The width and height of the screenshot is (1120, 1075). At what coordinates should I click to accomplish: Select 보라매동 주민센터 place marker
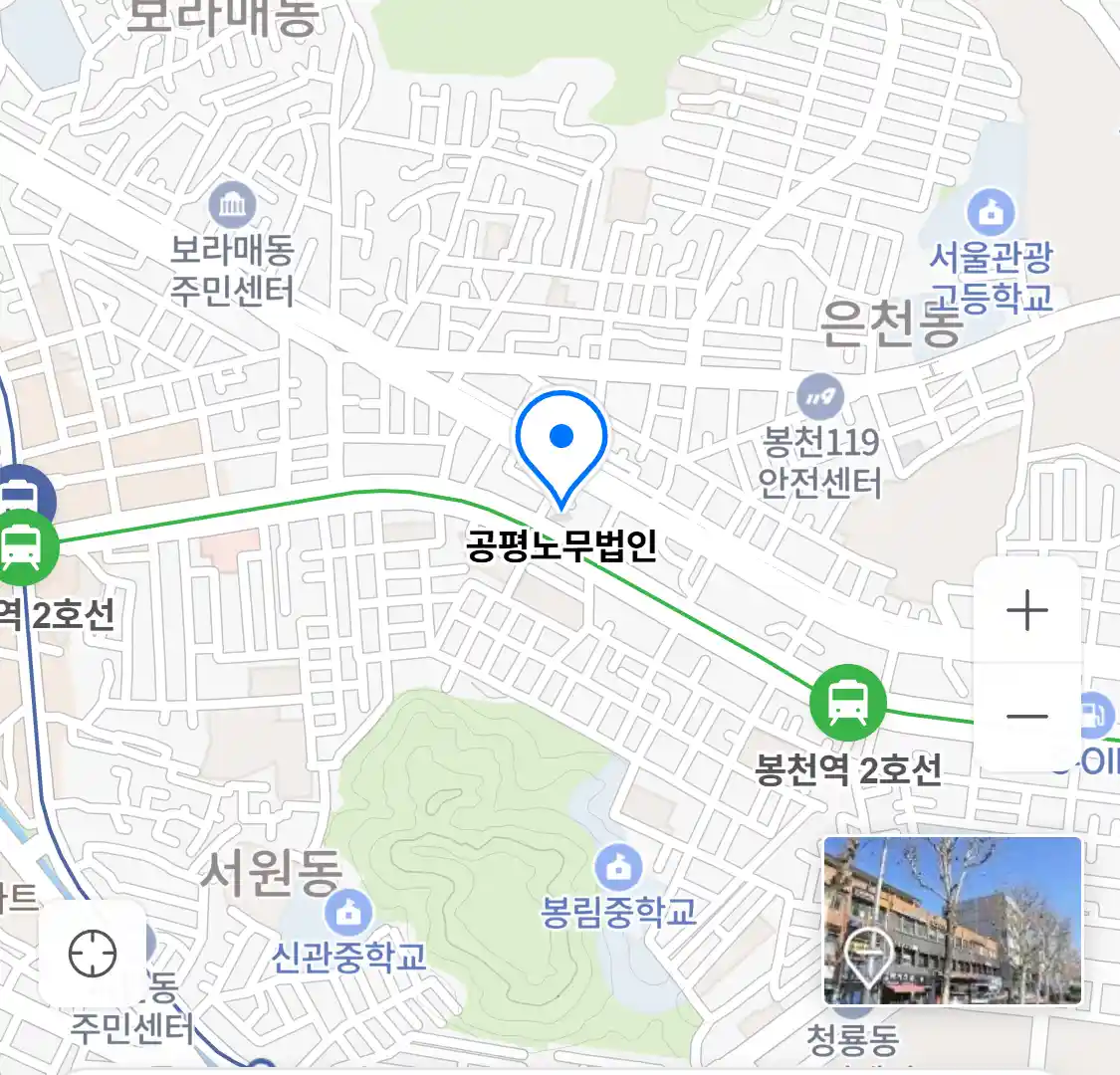[x=233, y=207]
